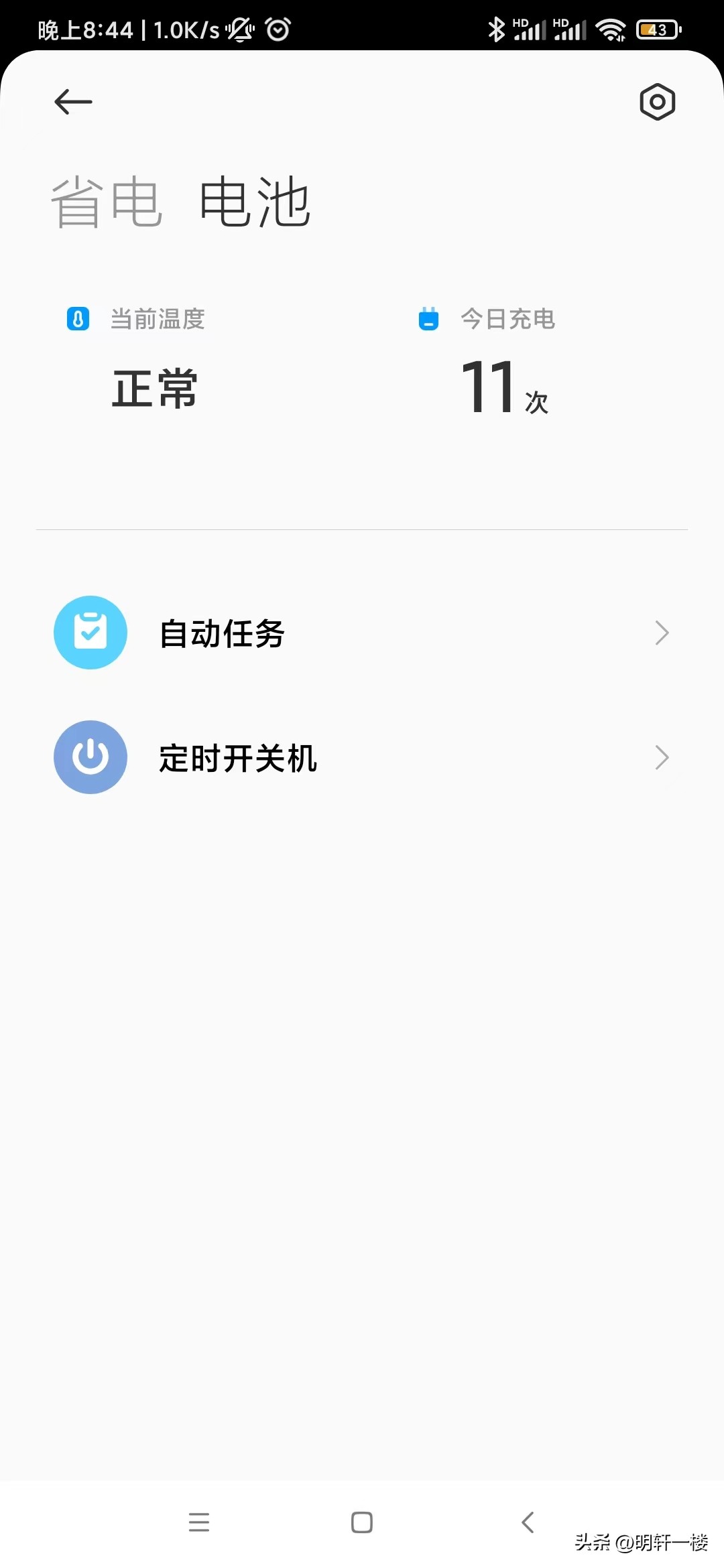Click the thermometer icon beside 当前温度

tap(78, 320)
